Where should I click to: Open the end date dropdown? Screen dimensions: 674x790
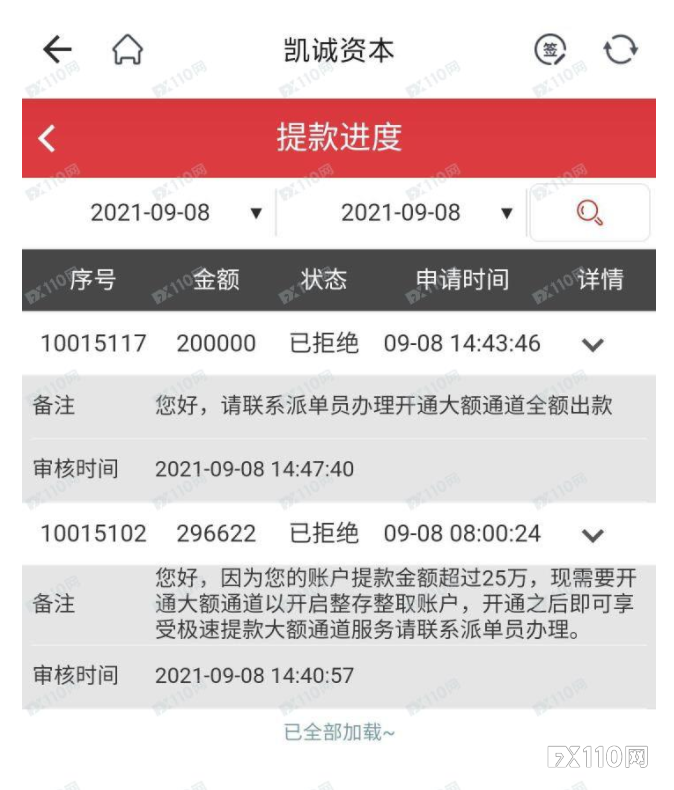(426, 213)
